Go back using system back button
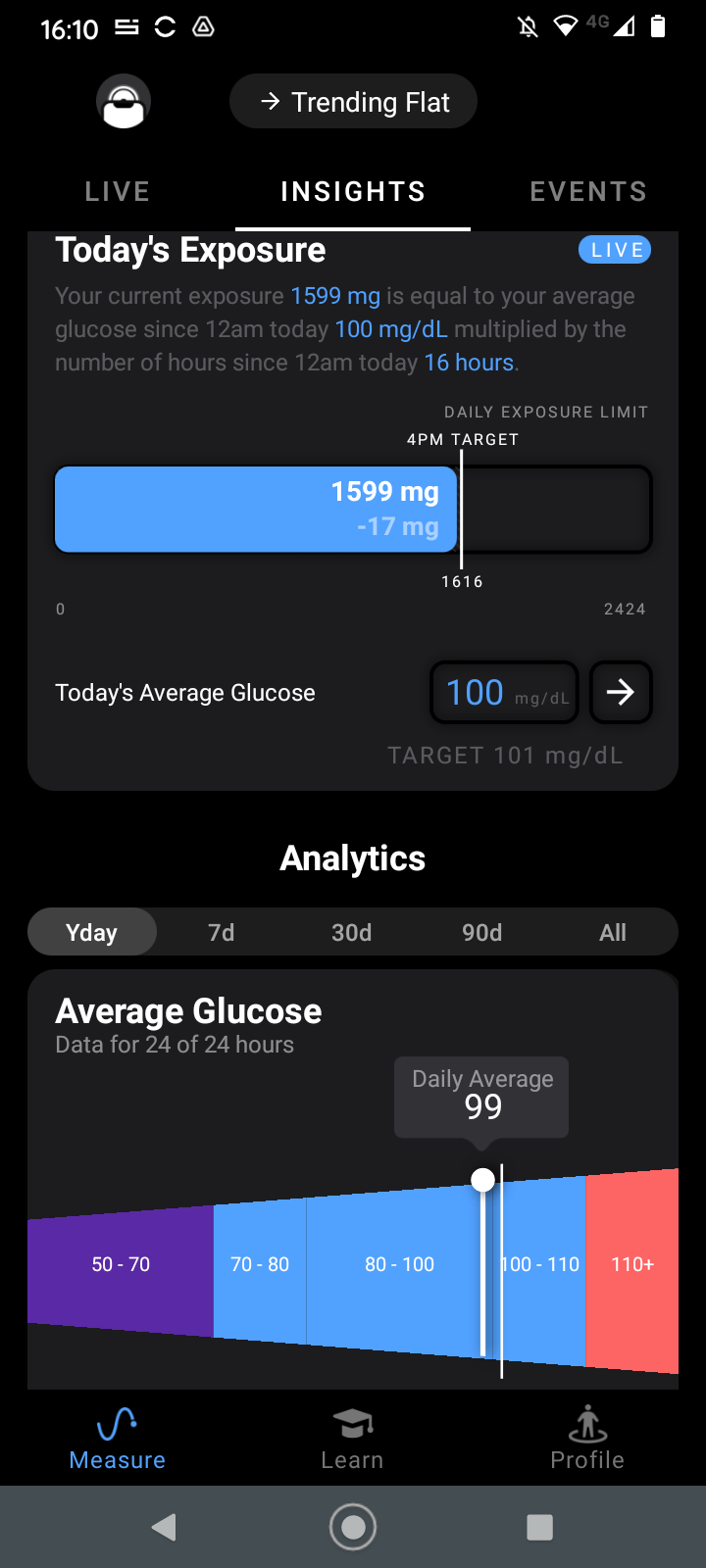This screenshot has height=1568, width=706. pyautogui.click(x=165, y=1527)
